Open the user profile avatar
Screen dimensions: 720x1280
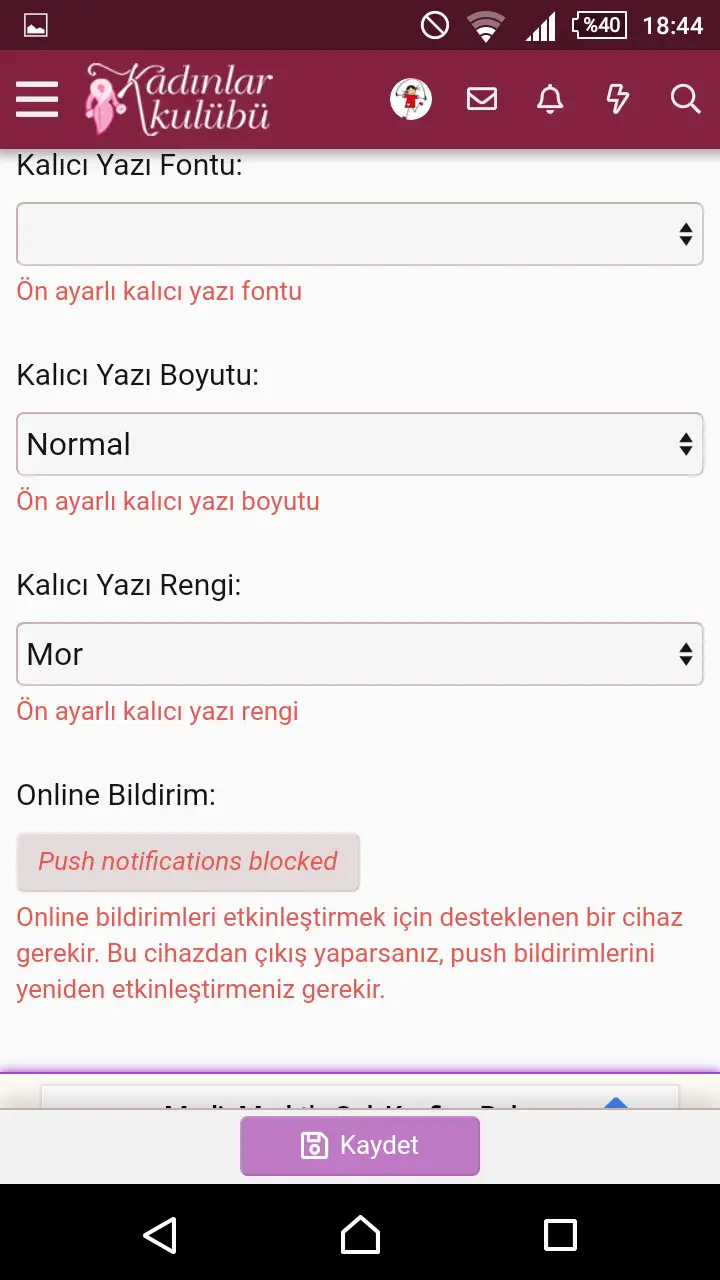pos(411,99)
